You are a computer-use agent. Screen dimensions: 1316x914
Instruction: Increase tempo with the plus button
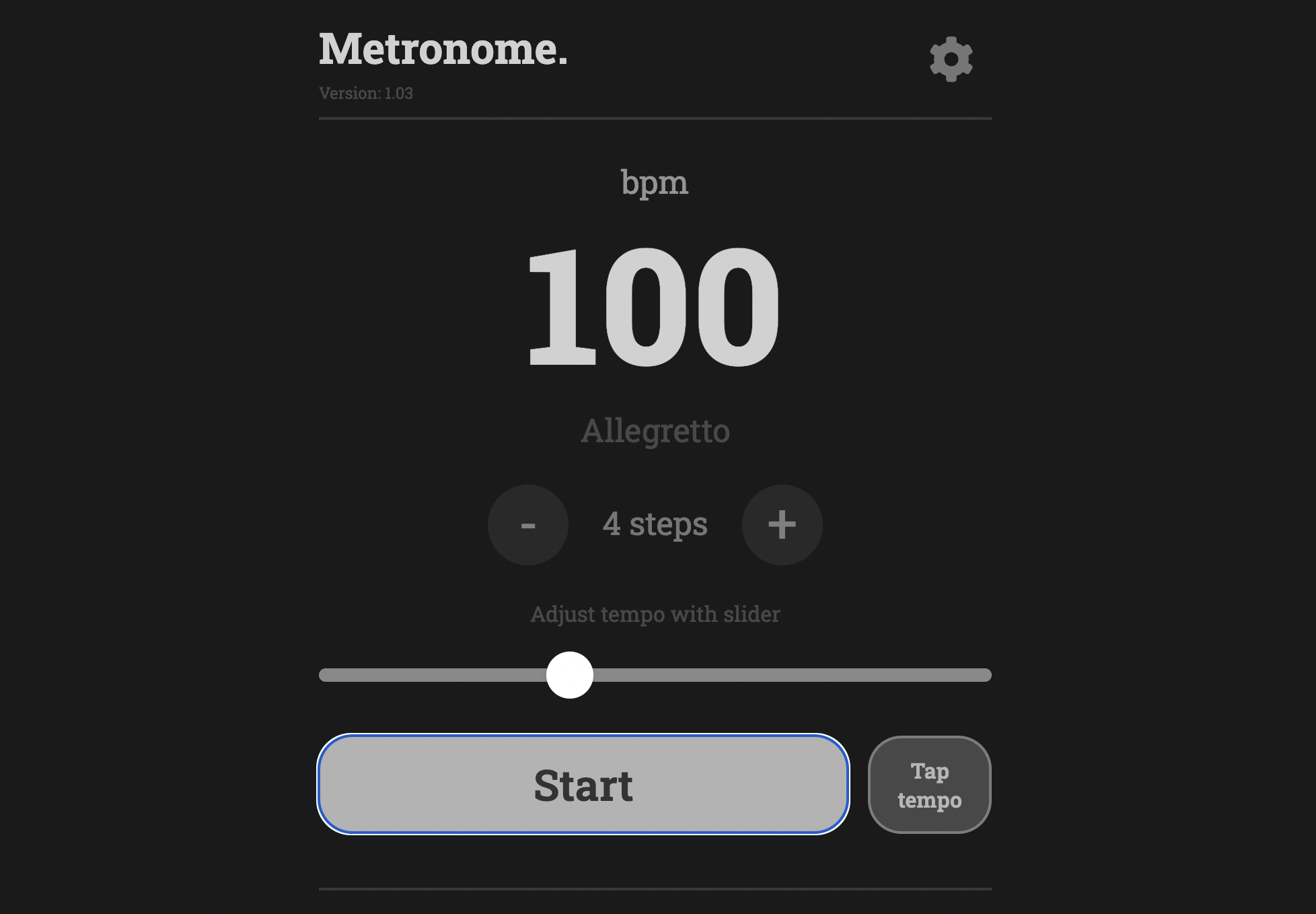click(782, 525)
